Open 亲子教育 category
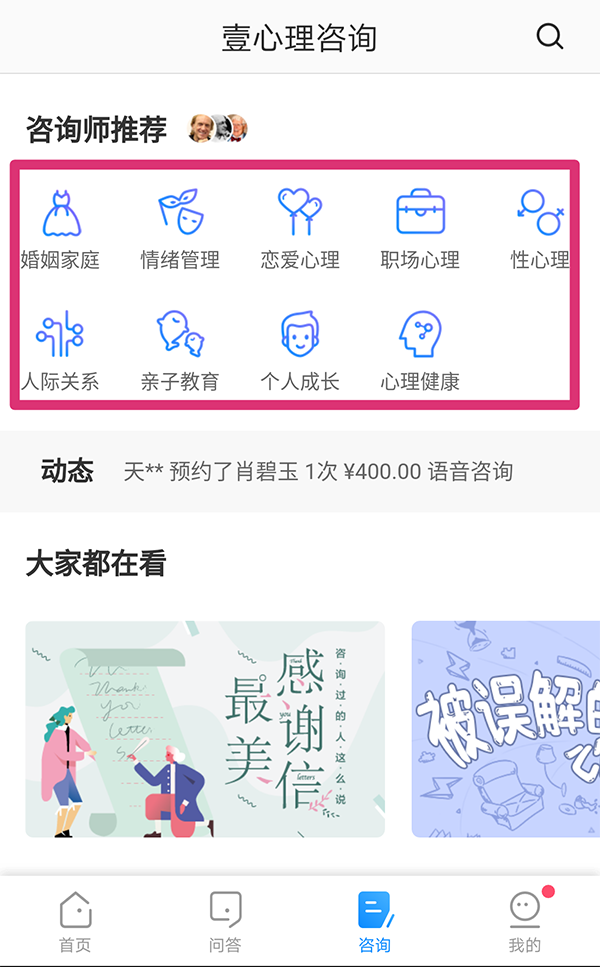This screenshot has width=600, height=967. tap(180, 350)
